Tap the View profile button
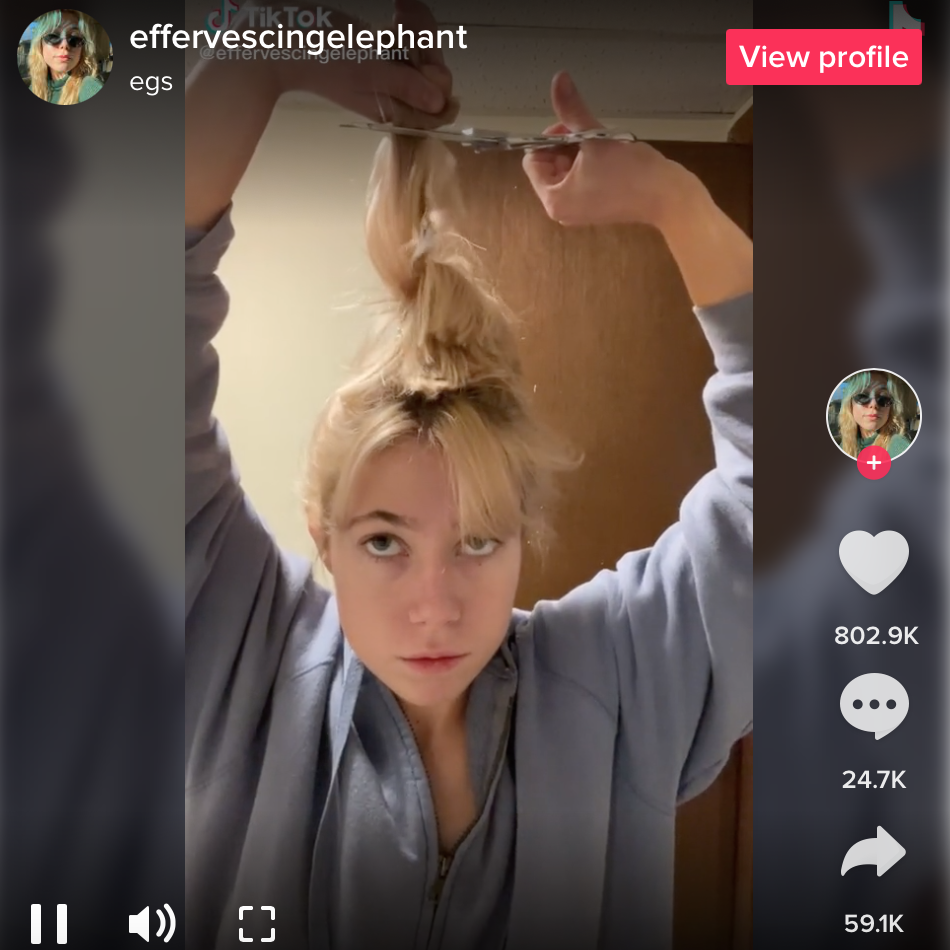This screenshot has width=950, height=950. [823, 57]
